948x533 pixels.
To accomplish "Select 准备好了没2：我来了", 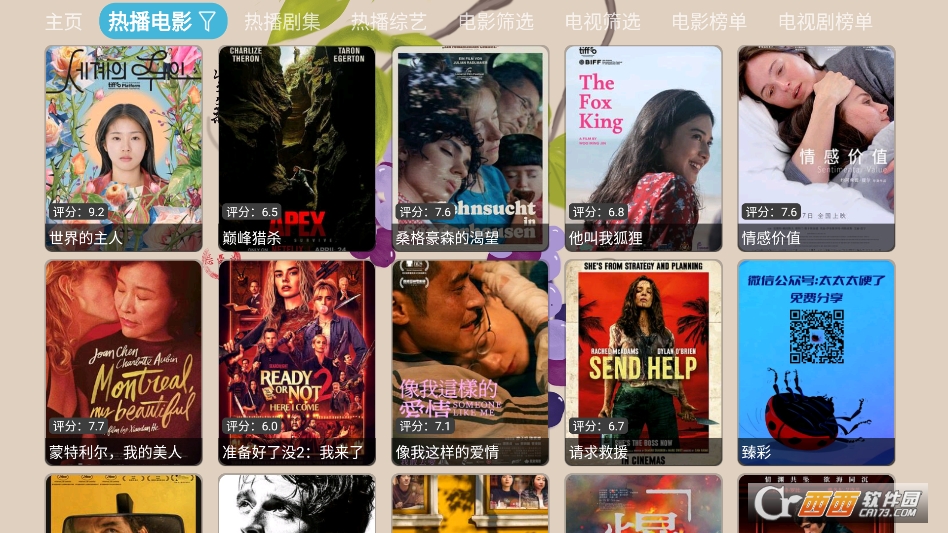I will pyautogui.click(x=297, y=362).
